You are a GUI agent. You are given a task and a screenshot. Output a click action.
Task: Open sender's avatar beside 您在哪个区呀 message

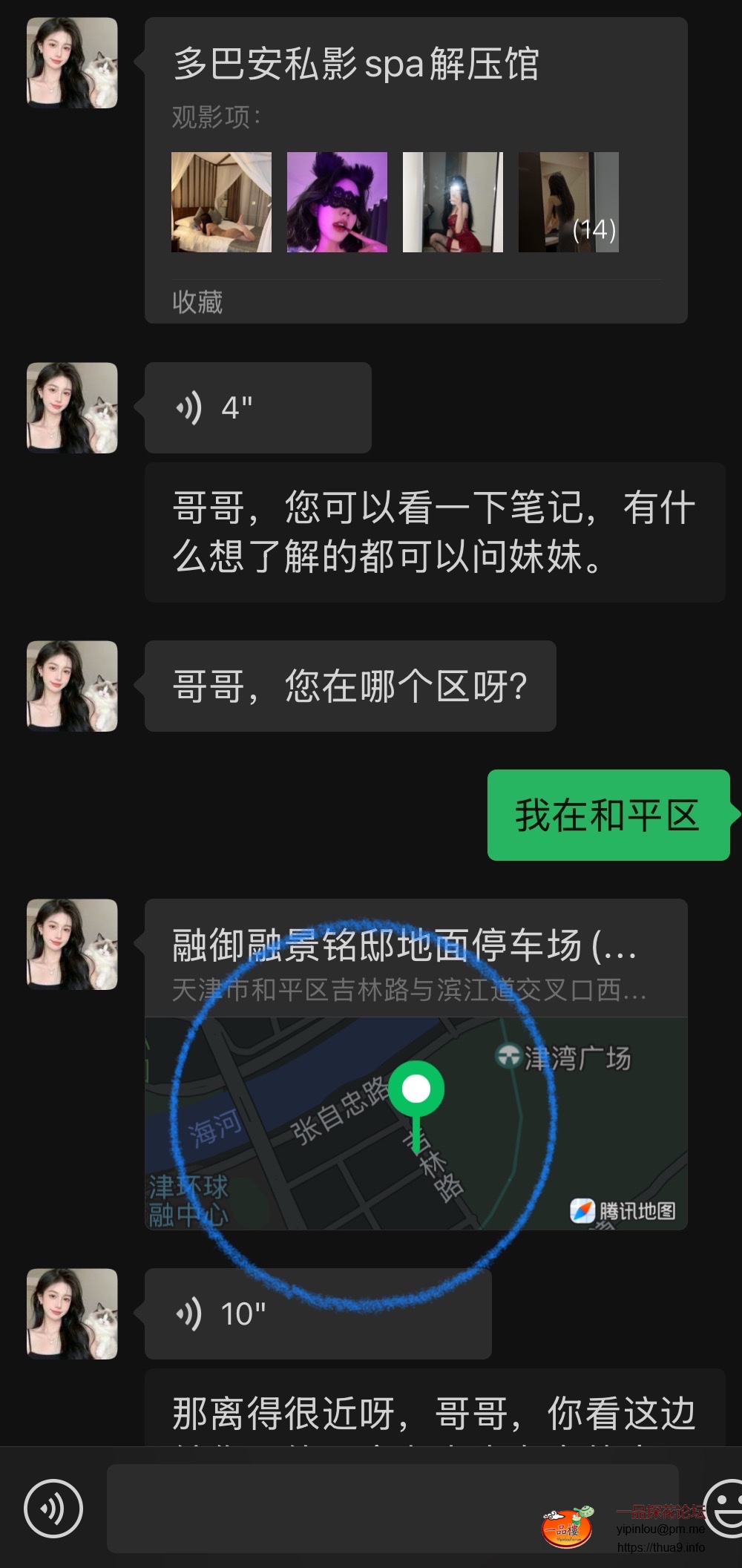[72, 686]
